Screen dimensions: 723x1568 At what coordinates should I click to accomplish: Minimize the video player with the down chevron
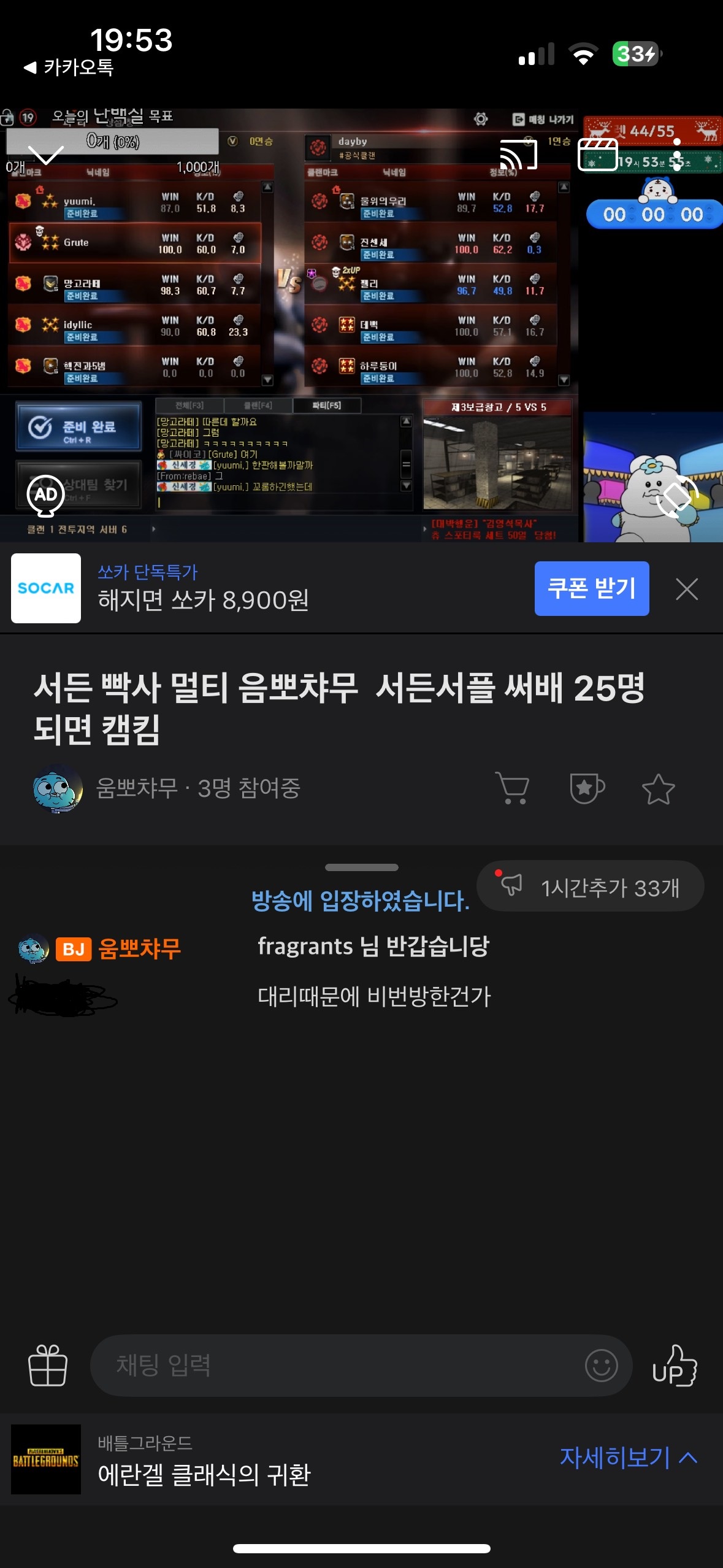46,154
